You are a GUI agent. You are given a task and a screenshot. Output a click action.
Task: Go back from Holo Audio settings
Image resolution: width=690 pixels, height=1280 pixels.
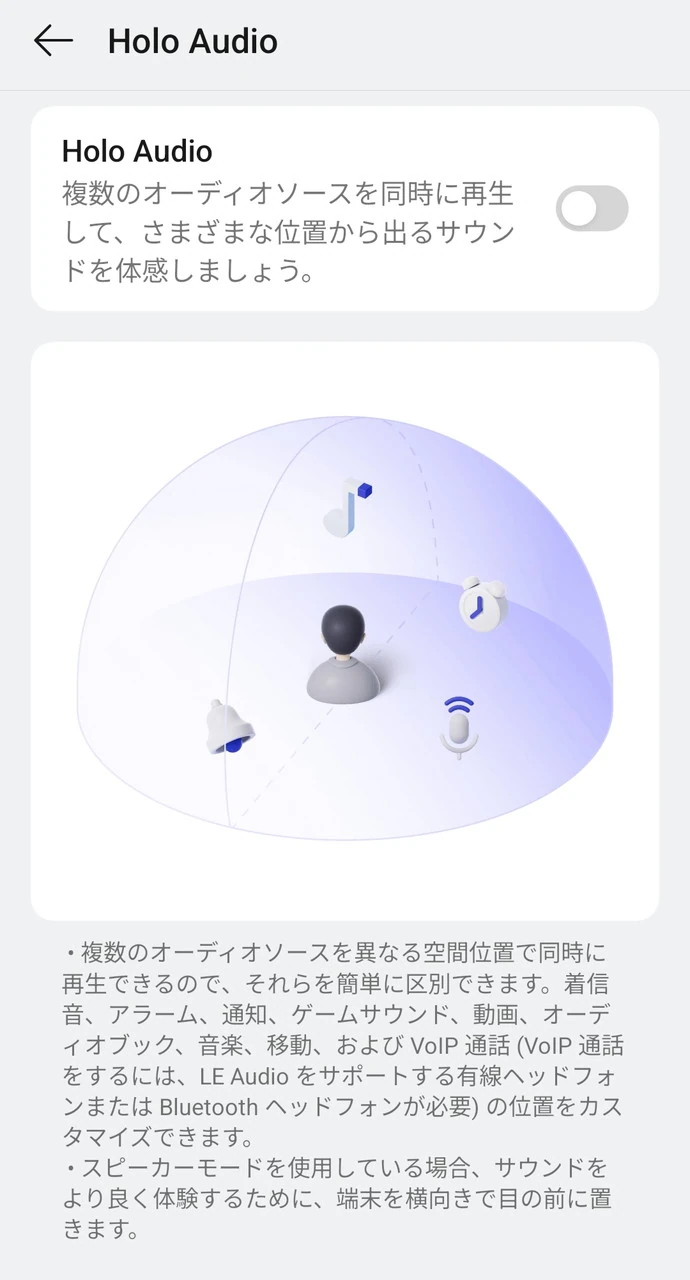(53, 41)
